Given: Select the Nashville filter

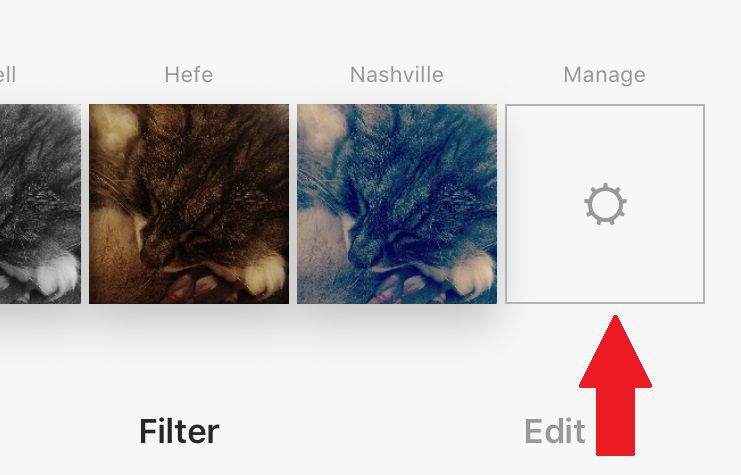Looking at the screenshot, I should click(x=397, y=204).
